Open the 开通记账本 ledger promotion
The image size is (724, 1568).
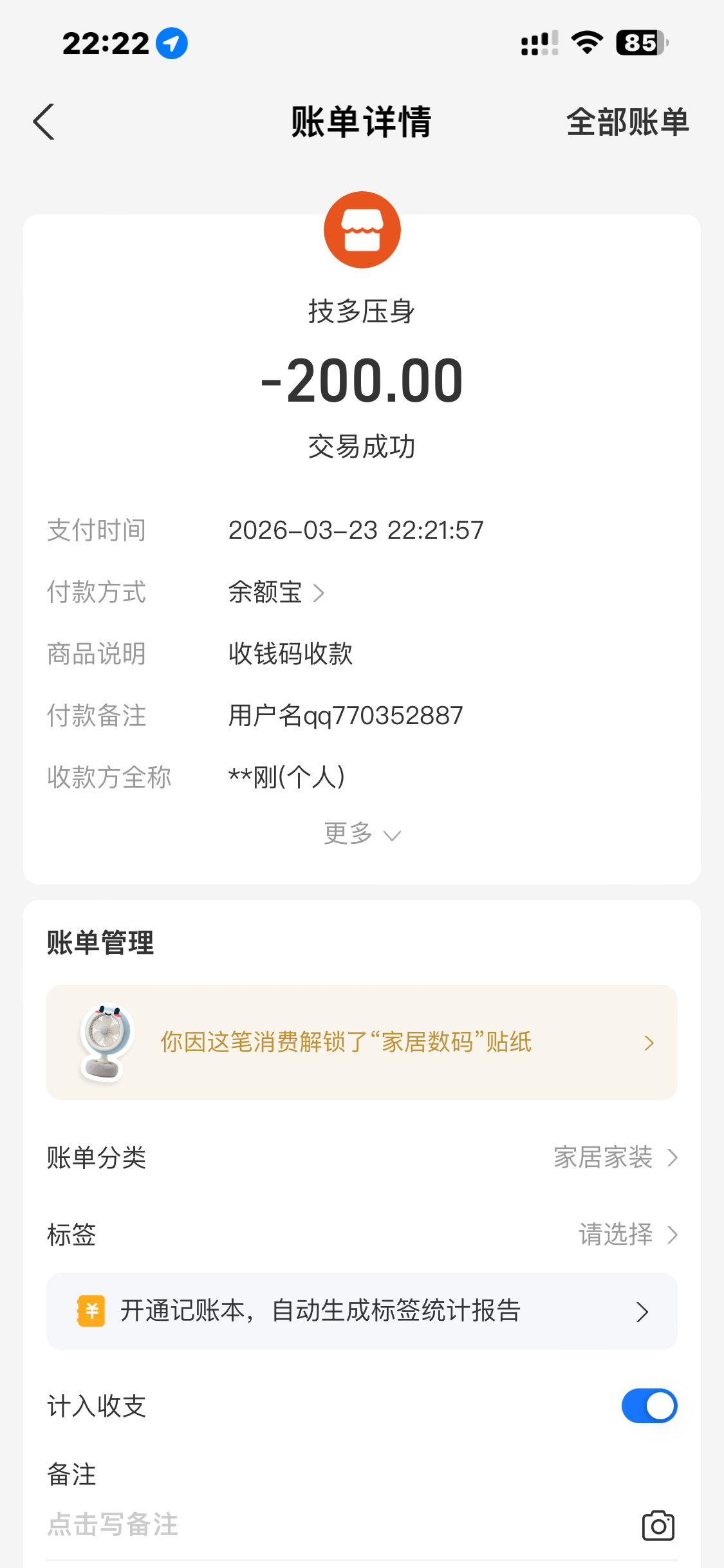coord(362,1311)
